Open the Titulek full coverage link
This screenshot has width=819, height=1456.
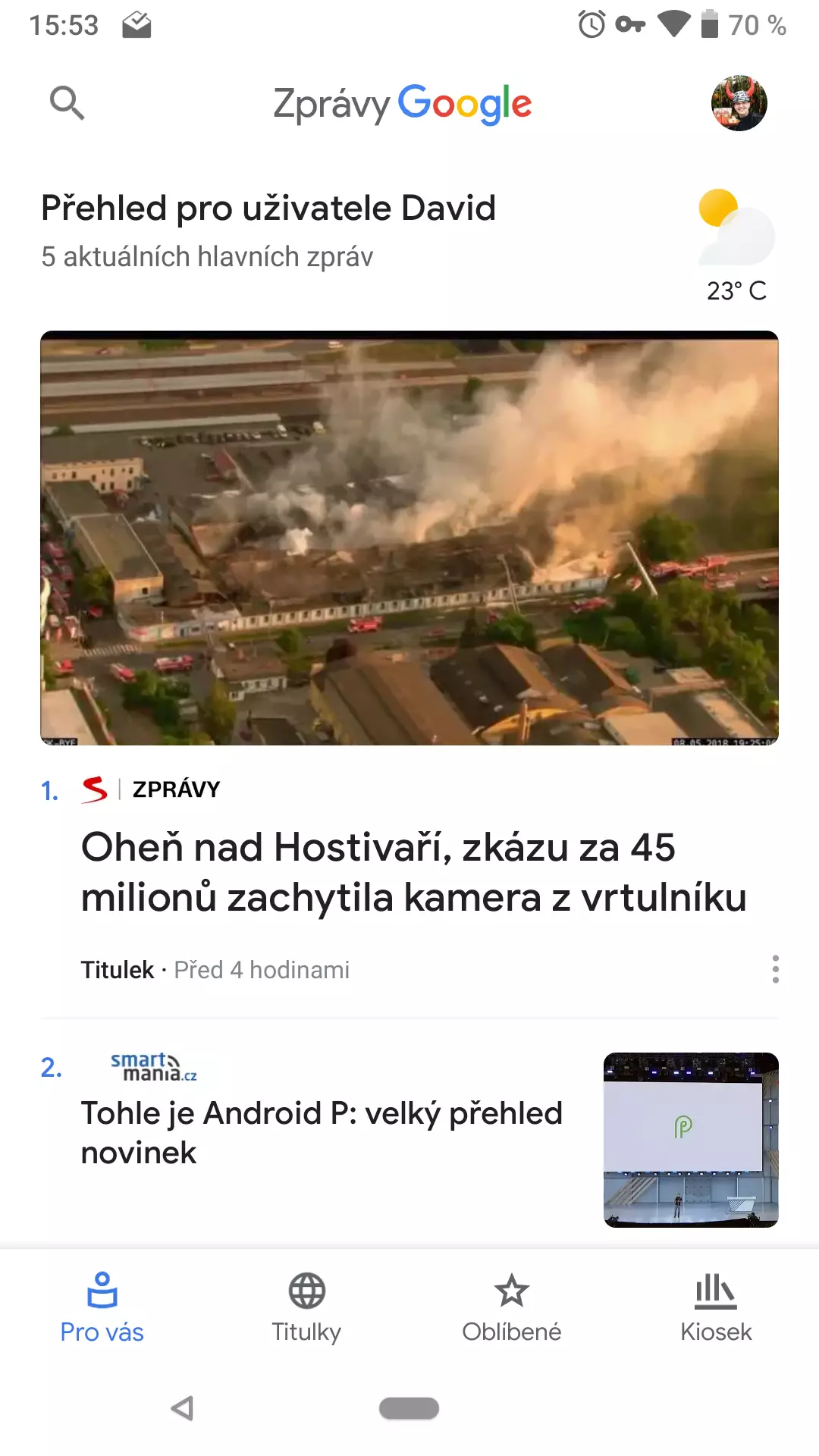(x=118, y=970)
